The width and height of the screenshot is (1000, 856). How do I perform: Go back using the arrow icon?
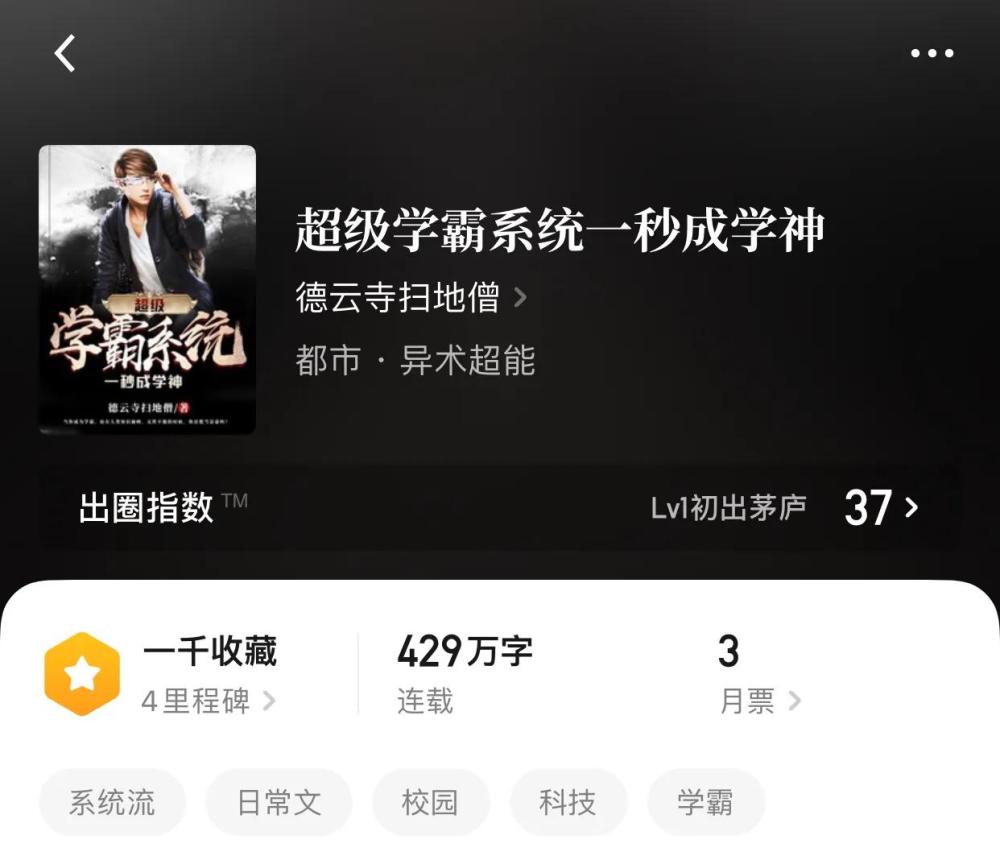click(66, 53)
